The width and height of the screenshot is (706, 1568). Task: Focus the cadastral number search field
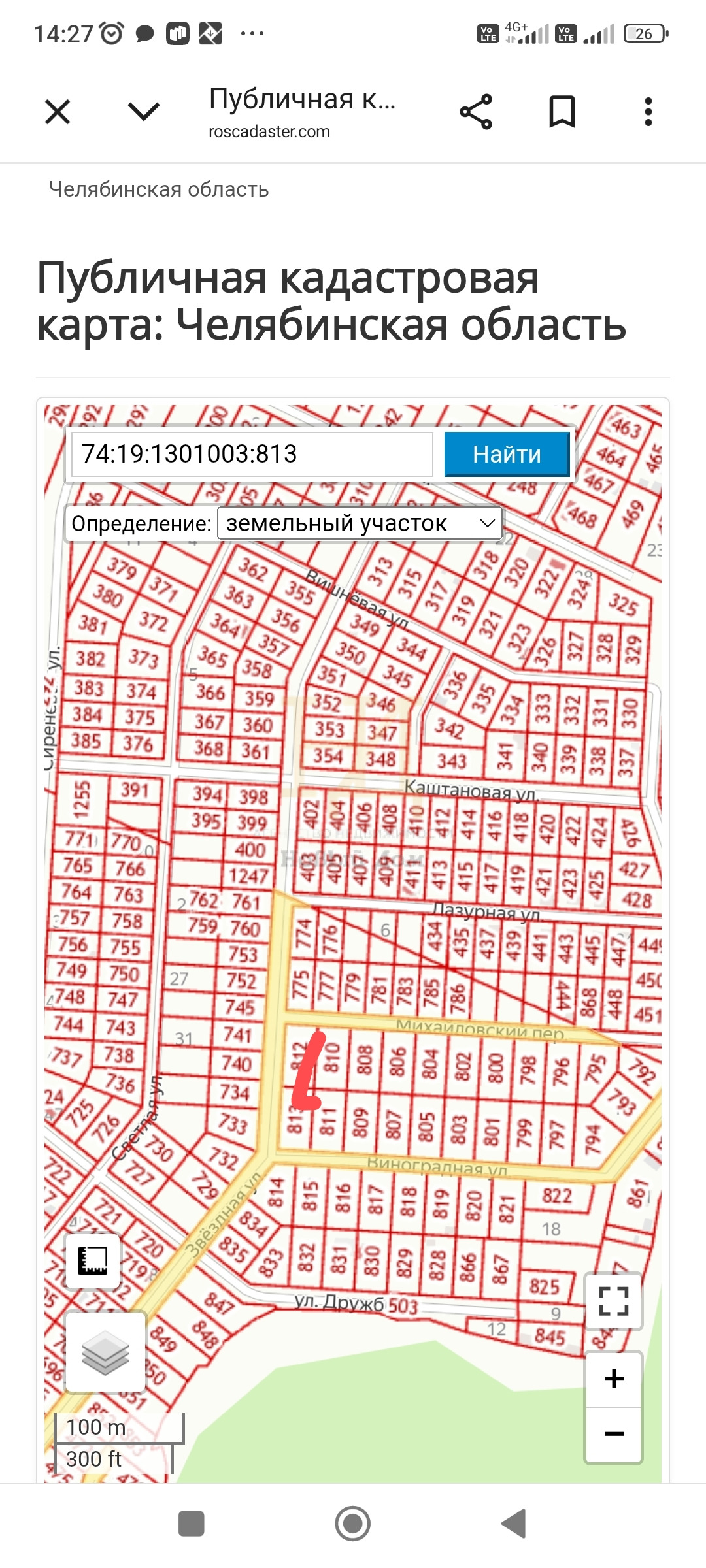[x=252, y=454]
